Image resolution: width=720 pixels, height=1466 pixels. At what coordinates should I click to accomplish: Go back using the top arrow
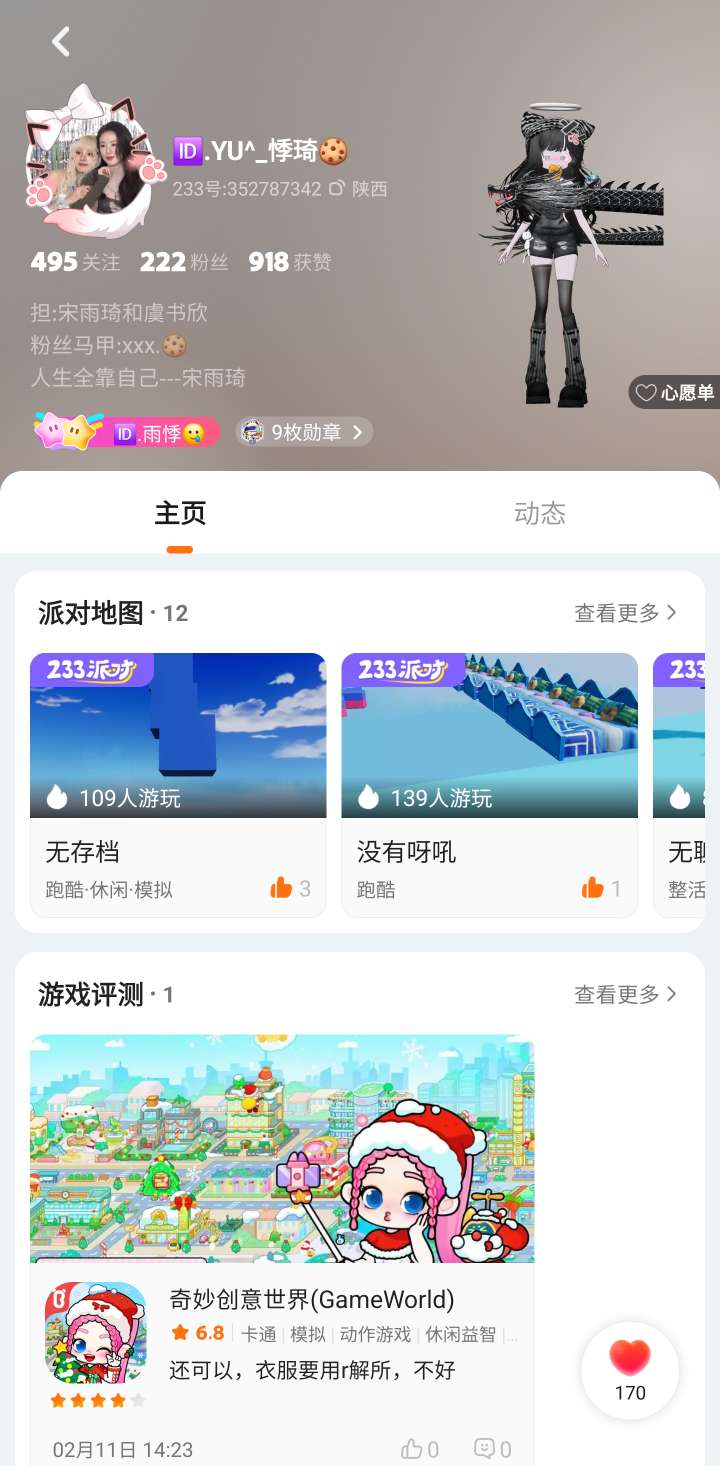(x=61, y=42)
